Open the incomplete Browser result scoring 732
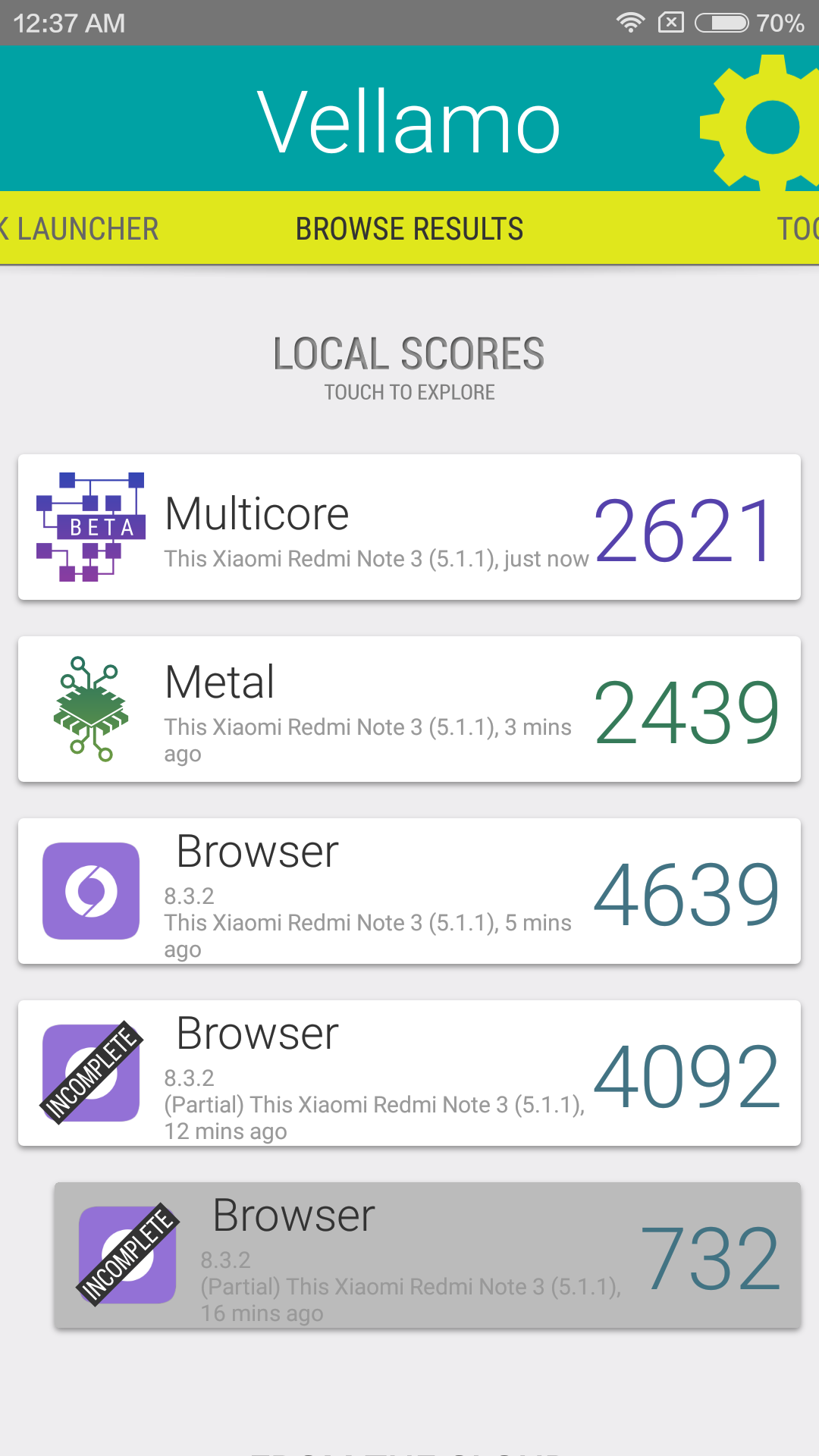The height and width of the screenshot is (1456, 819). tap(427, 1256)
